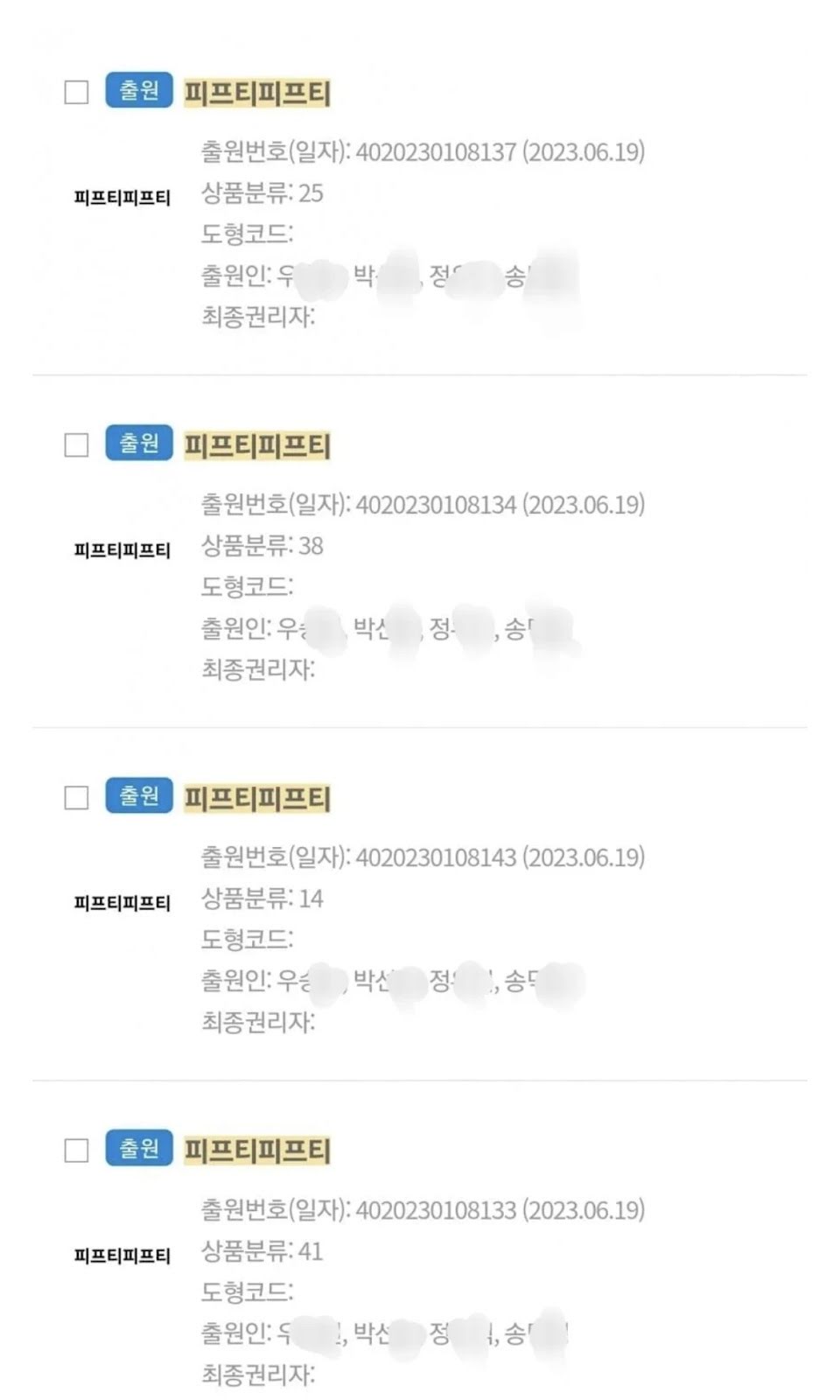Select the checkbox for application 4020230108134
840x1400 pixels.
click(x=77, y=445)
